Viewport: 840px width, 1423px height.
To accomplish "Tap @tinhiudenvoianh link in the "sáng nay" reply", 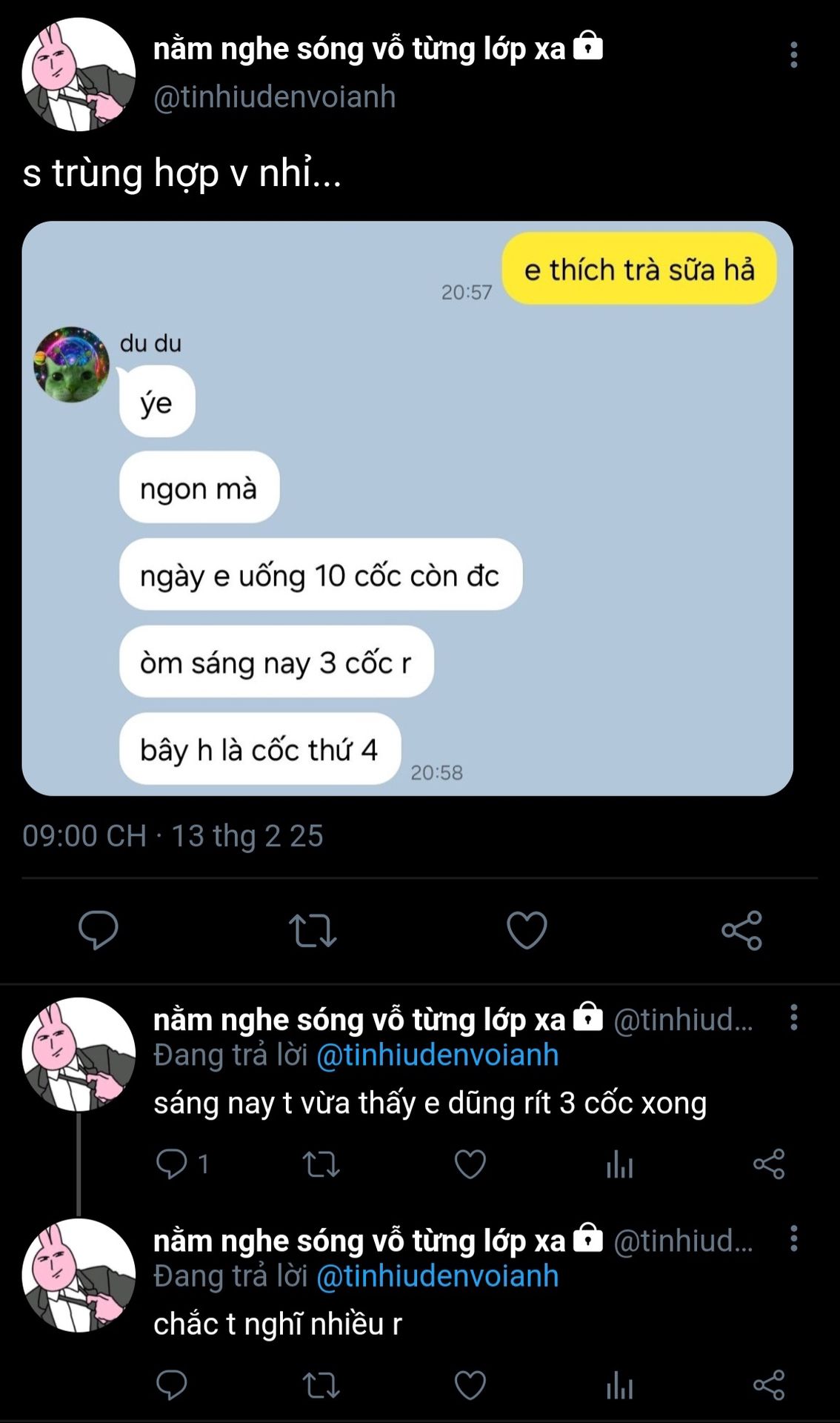I will [x=437, y=1055].
